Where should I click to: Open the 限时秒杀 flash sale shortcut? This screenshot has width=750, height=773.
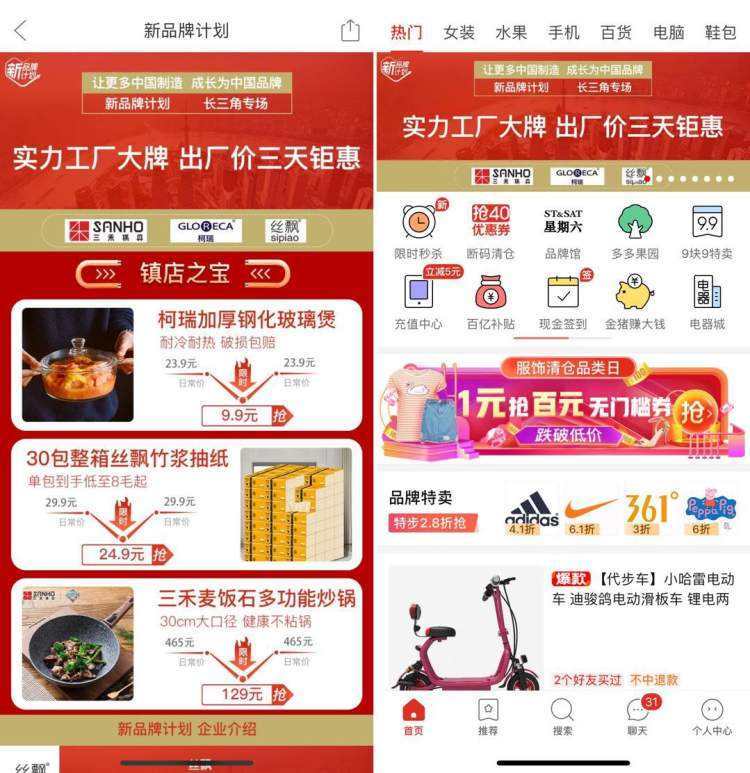pyautogui.click(x=419, y=232)
